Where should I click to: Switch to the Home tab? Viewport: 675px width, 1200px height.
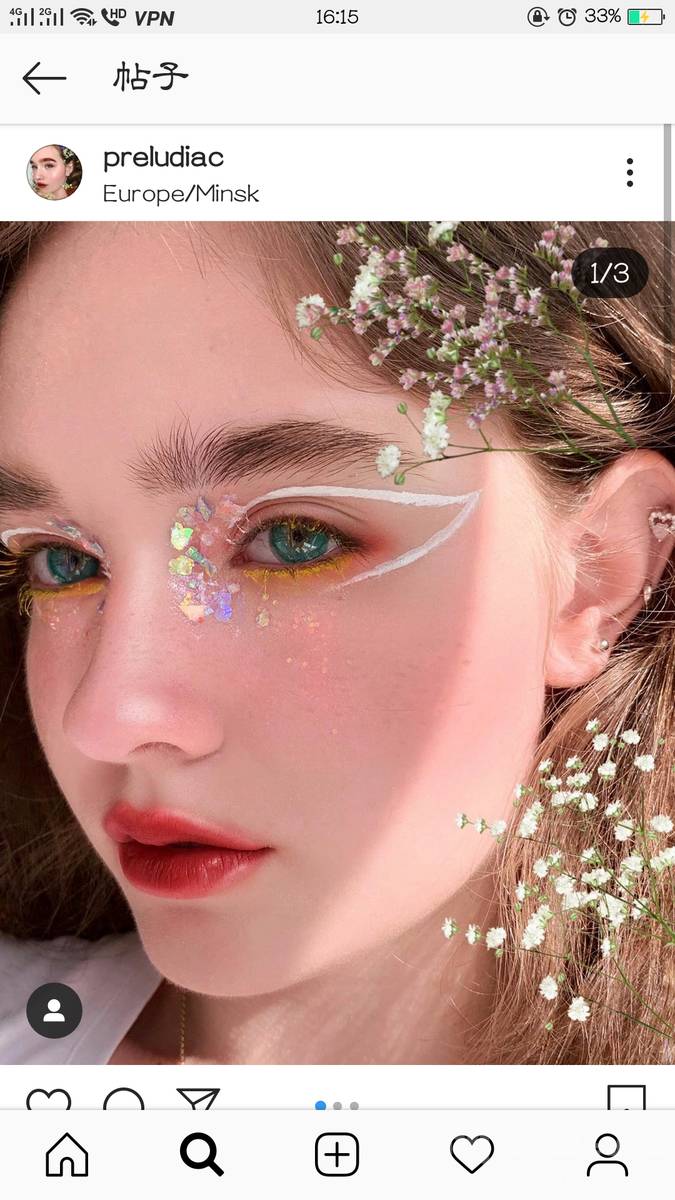pyautogui.click(x=67, y=1156)
